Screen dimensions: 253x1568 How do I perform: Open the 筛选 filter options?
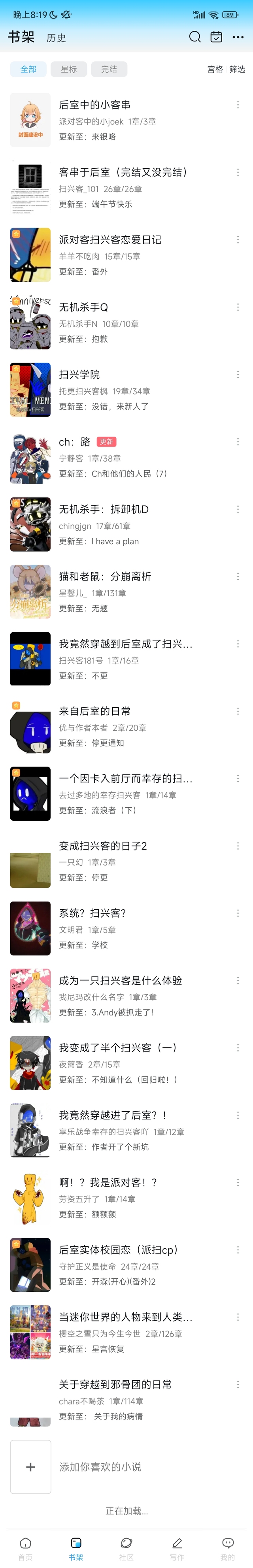point(237,70)
